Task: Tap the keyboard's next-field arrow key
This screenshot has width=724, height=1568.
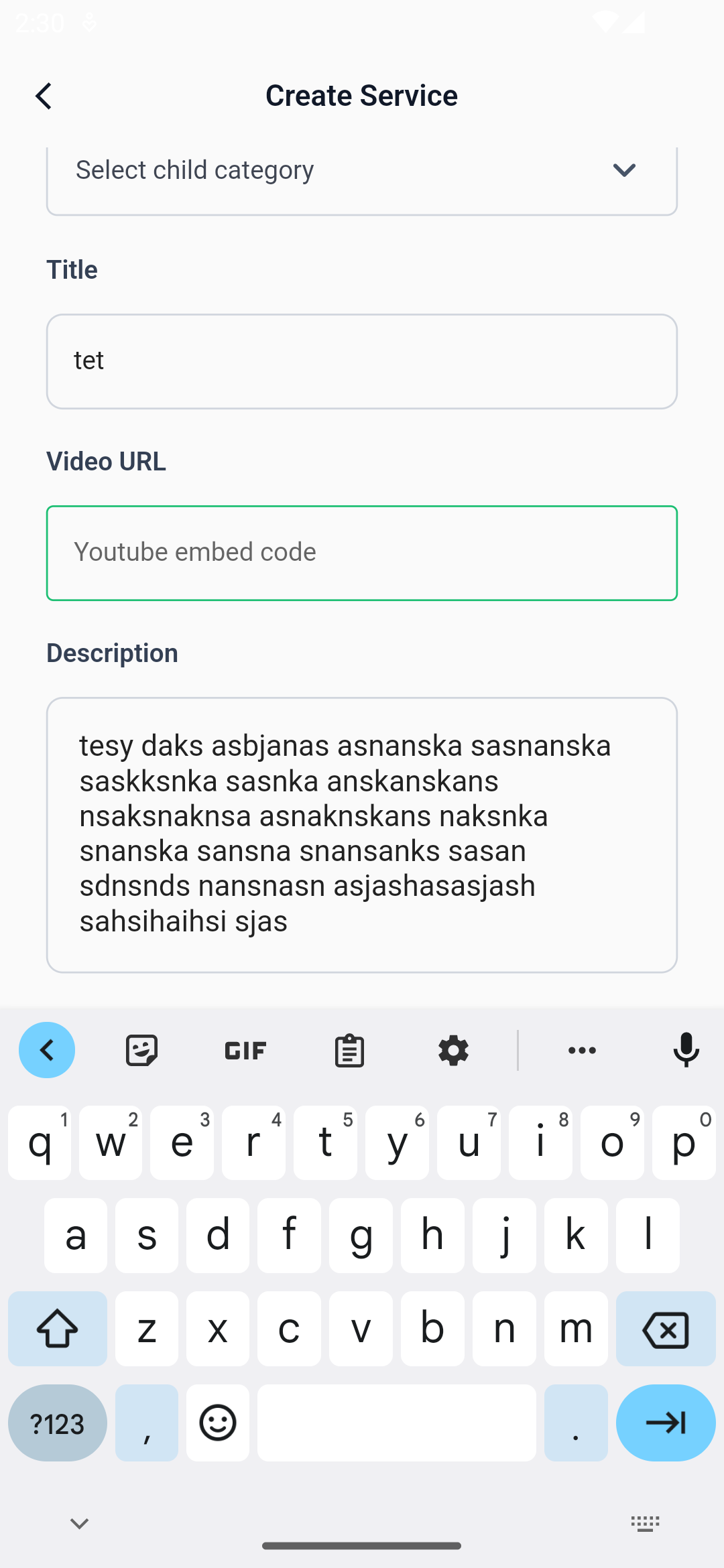Action: (665, 1423)
